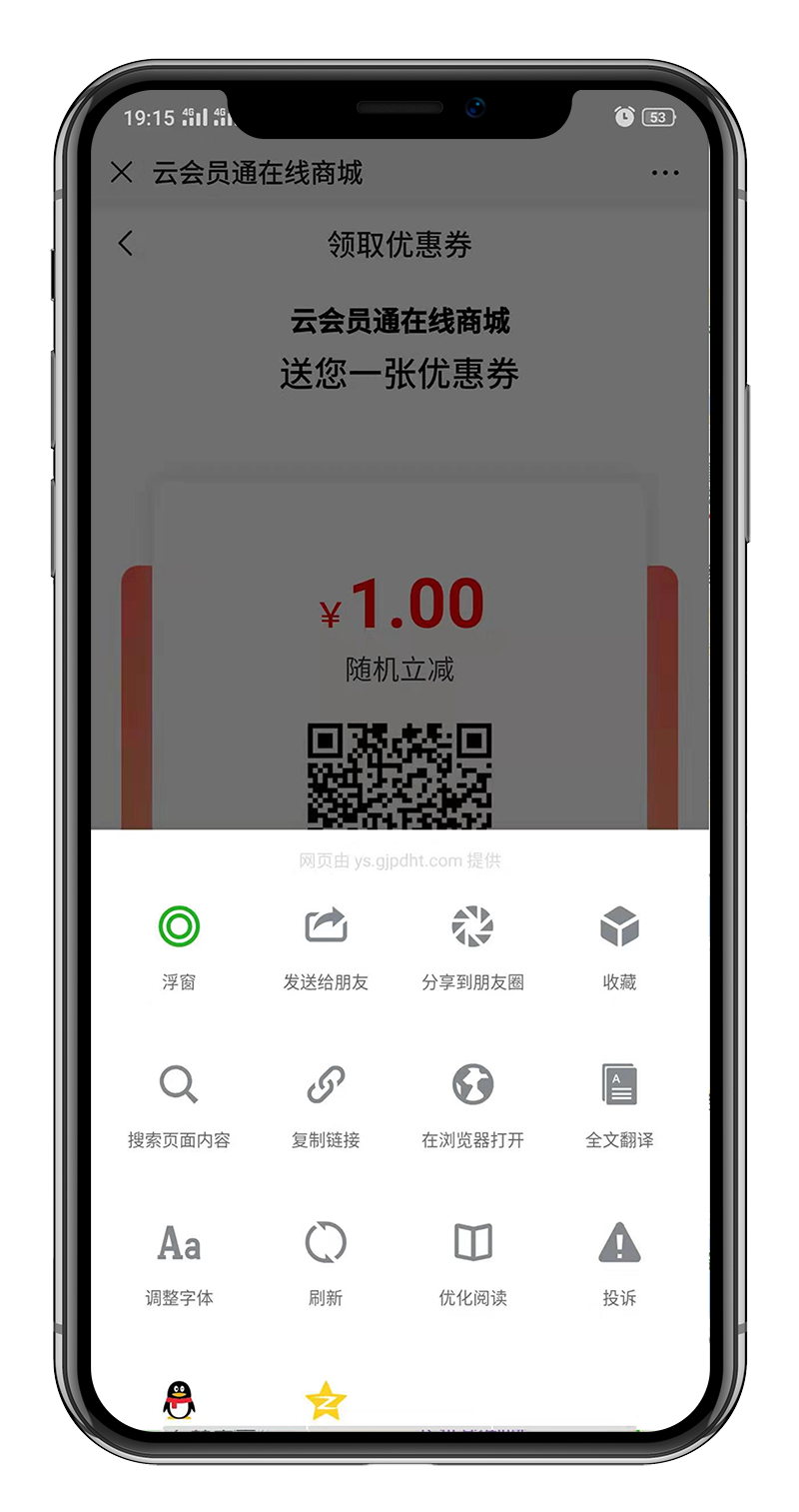
Task: Close the 云会员通在线商城 webpage
Action: 122,173
